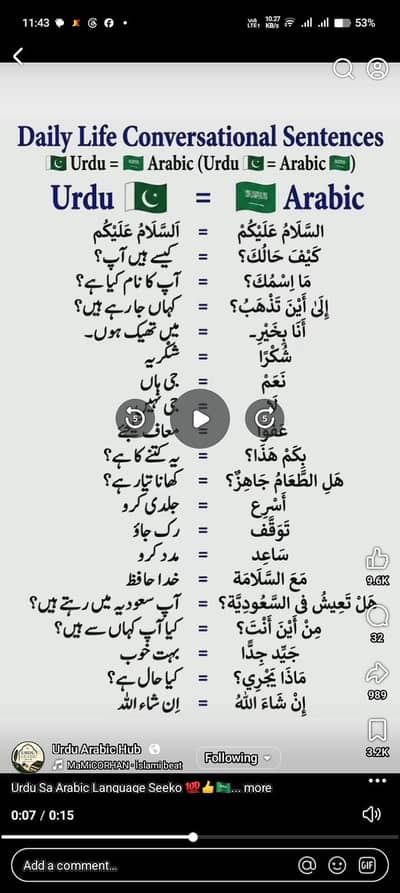This screenshot has height=893, width=400.
Task: Mention someone with the @ icon
Action: click(307, 866)
